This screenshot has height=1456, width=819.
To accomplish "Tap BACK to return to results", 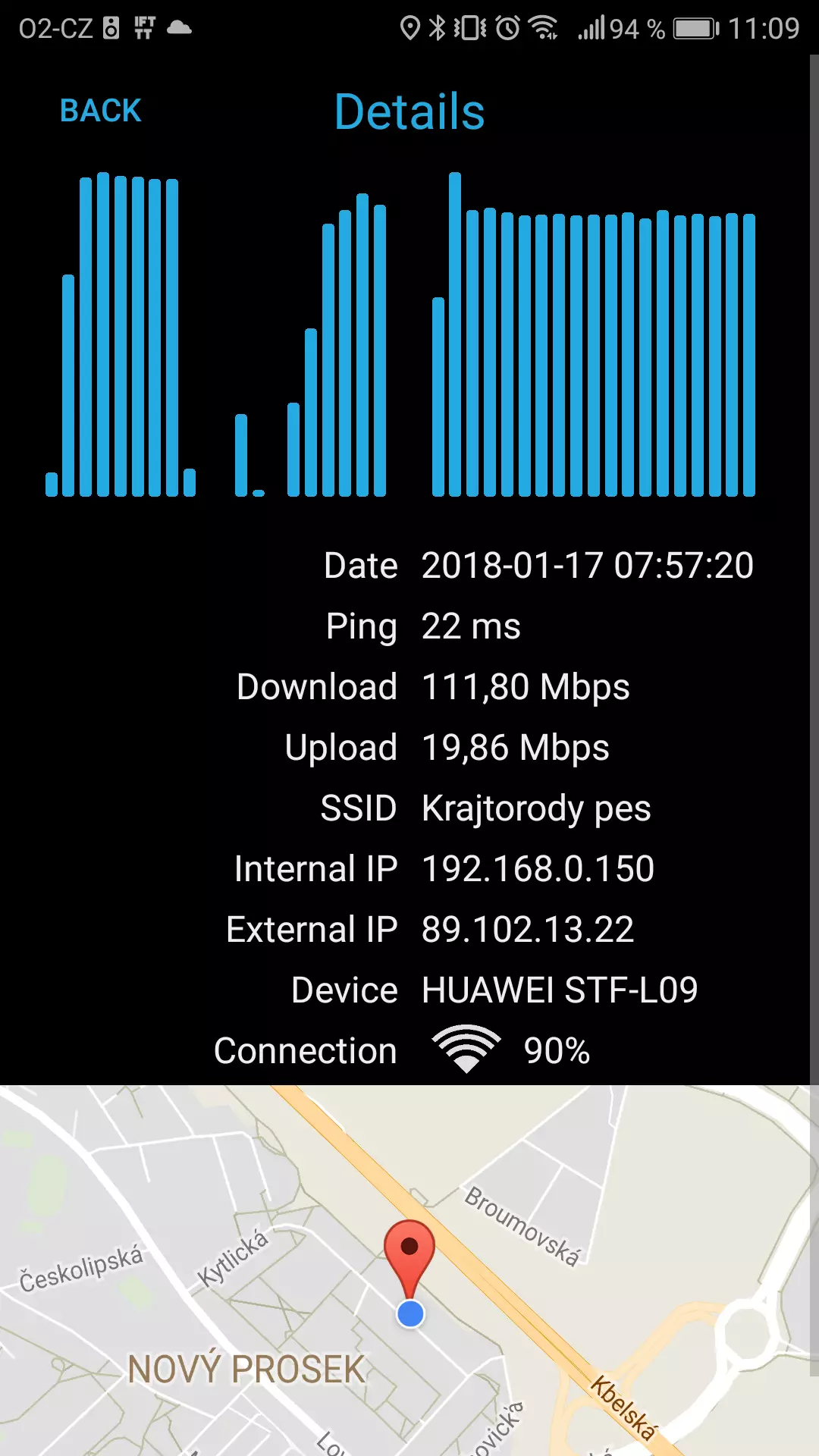I will coord(101,111).
